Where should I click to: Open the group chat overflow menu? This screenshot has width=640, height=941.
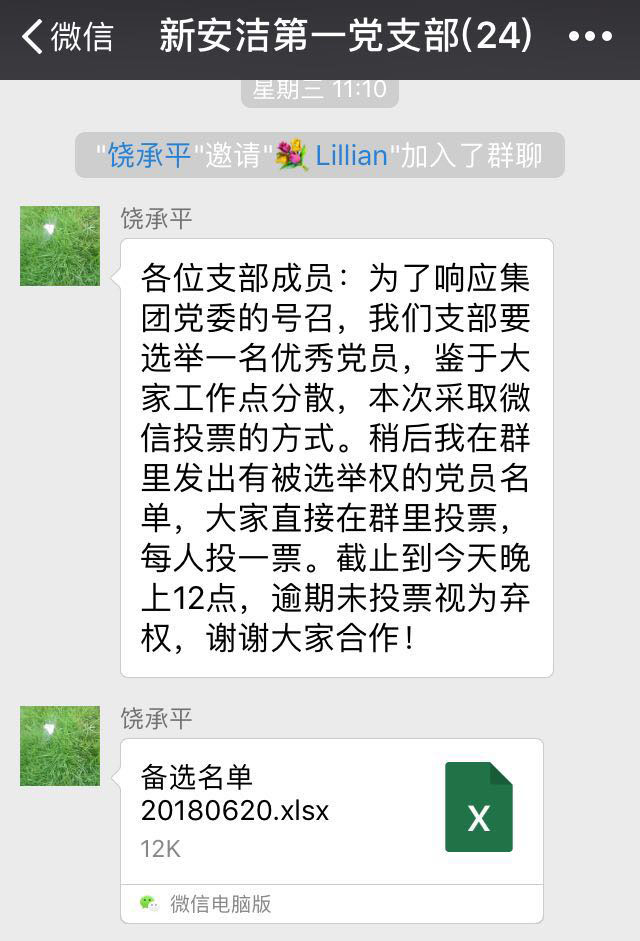590,37
